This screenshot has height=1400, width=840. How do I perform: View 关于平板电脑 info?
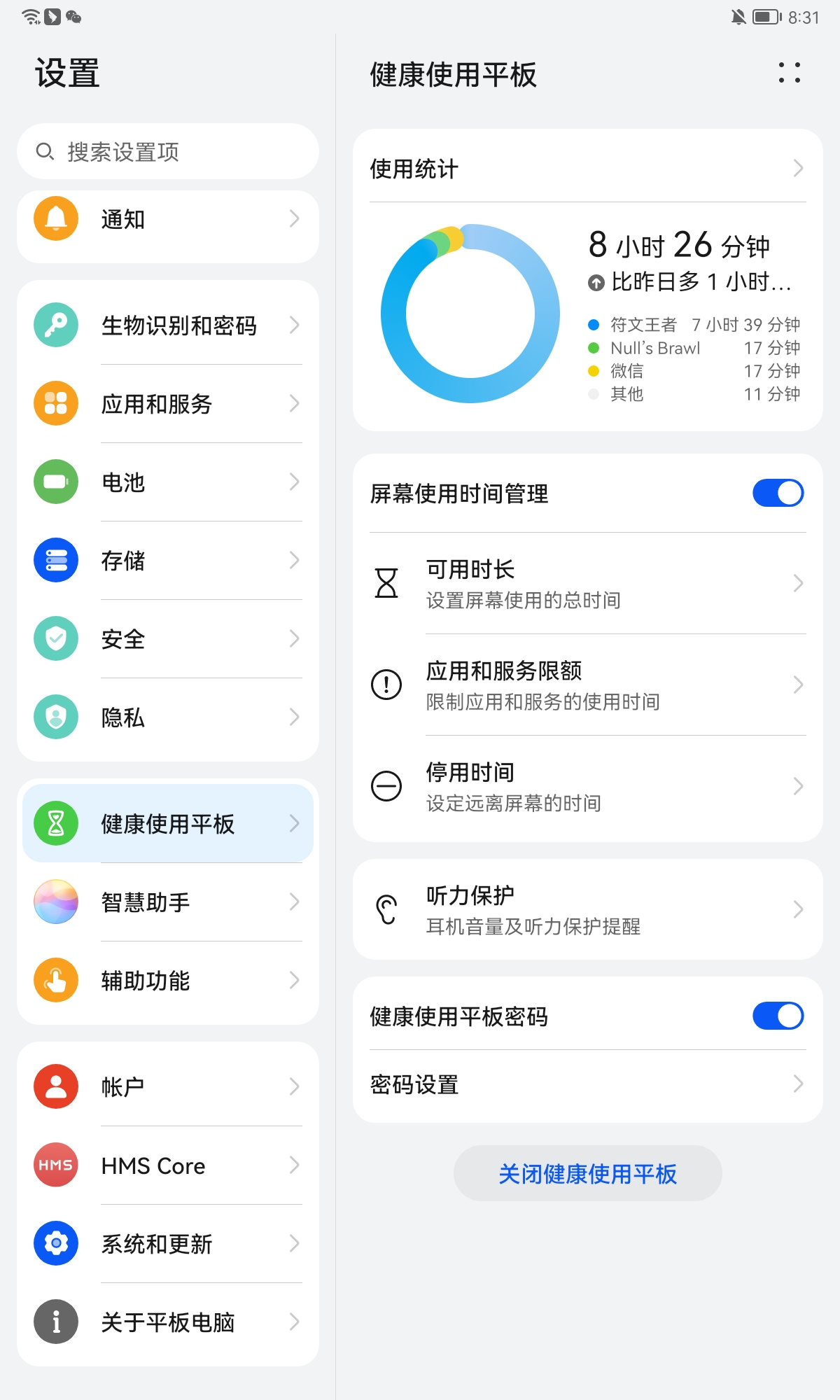pos(168,1322)
